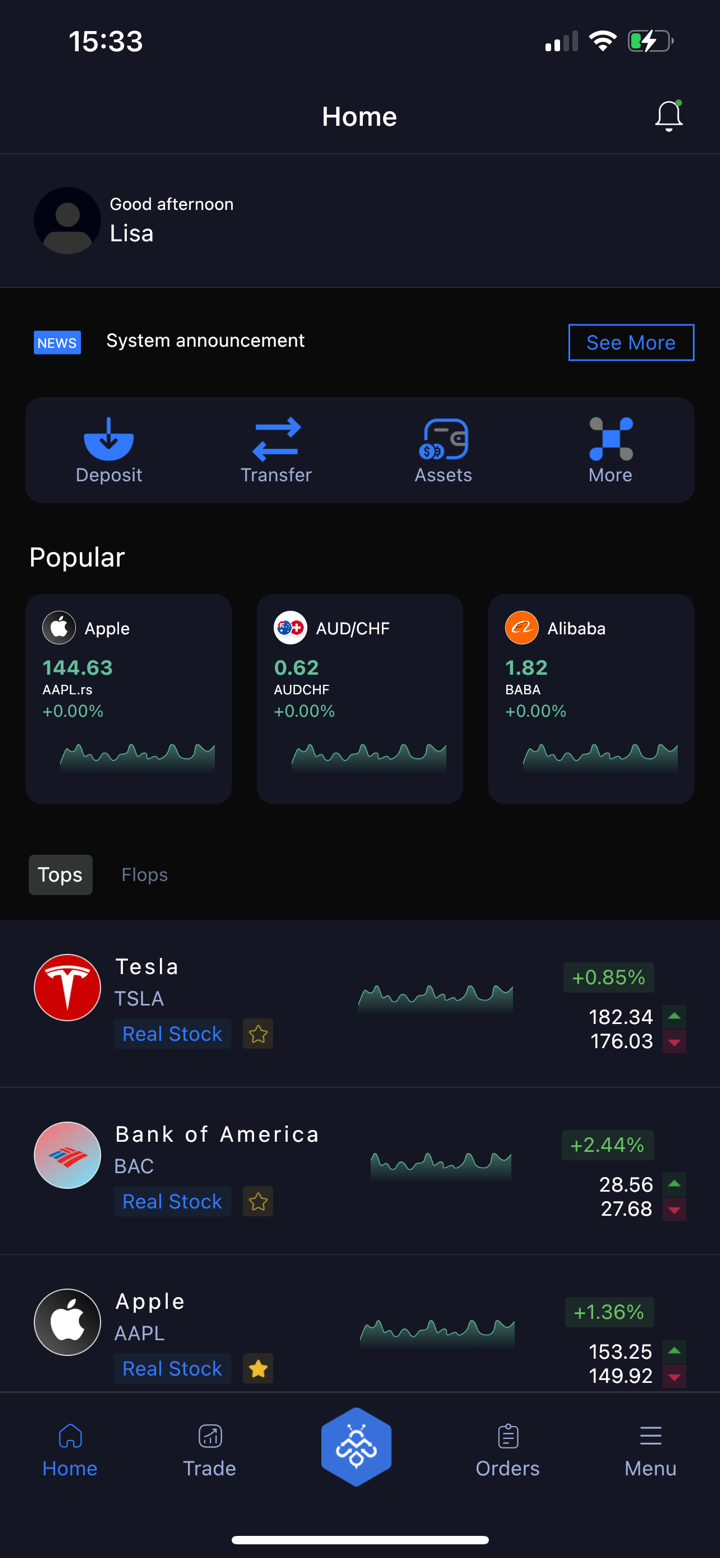Open the Orders tab
This screenshot has height=1558, width=720.
pyautogui.click(x=507, y=1450)
